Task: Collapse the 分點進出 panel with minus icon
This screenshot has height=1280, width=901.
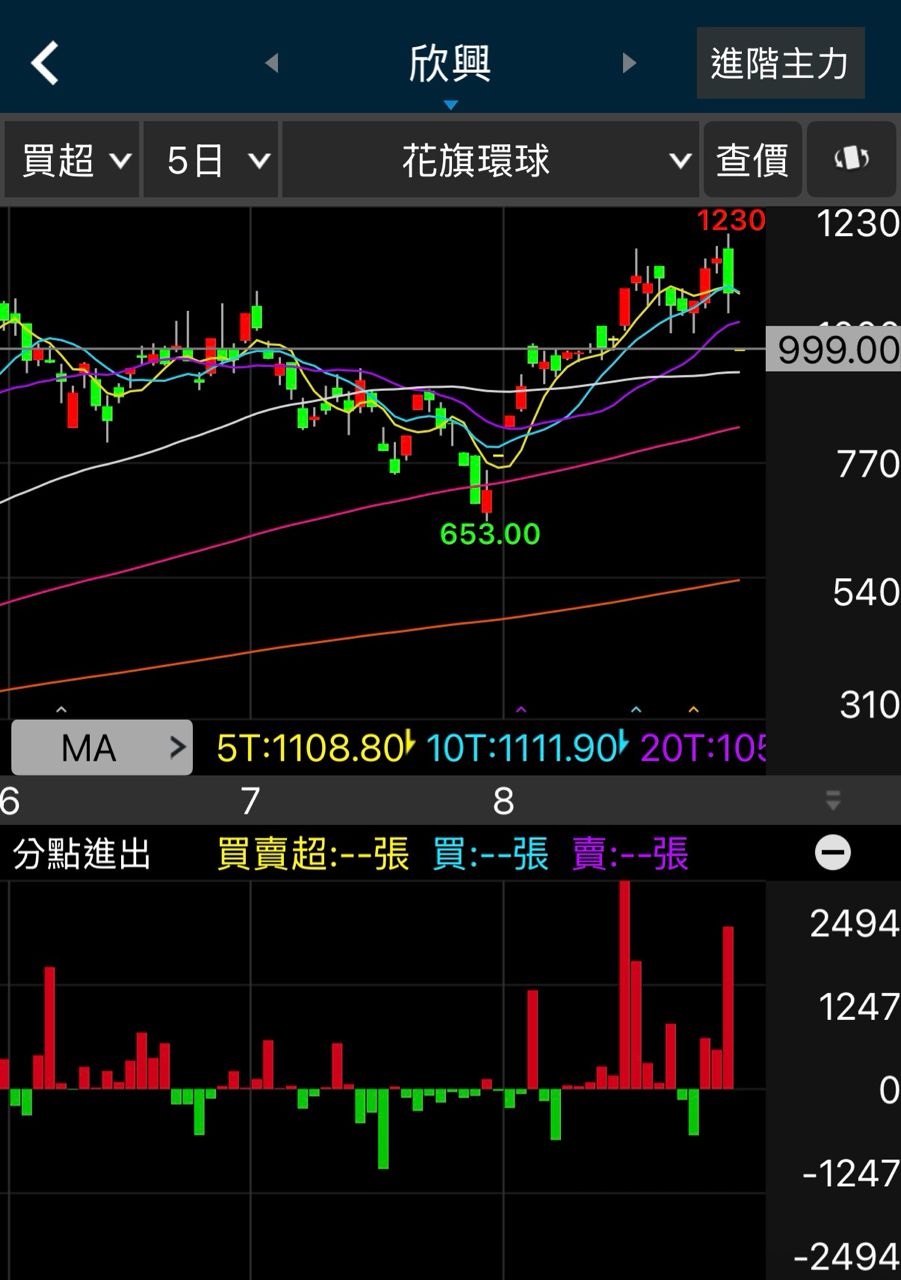Action: pos(833,853)
